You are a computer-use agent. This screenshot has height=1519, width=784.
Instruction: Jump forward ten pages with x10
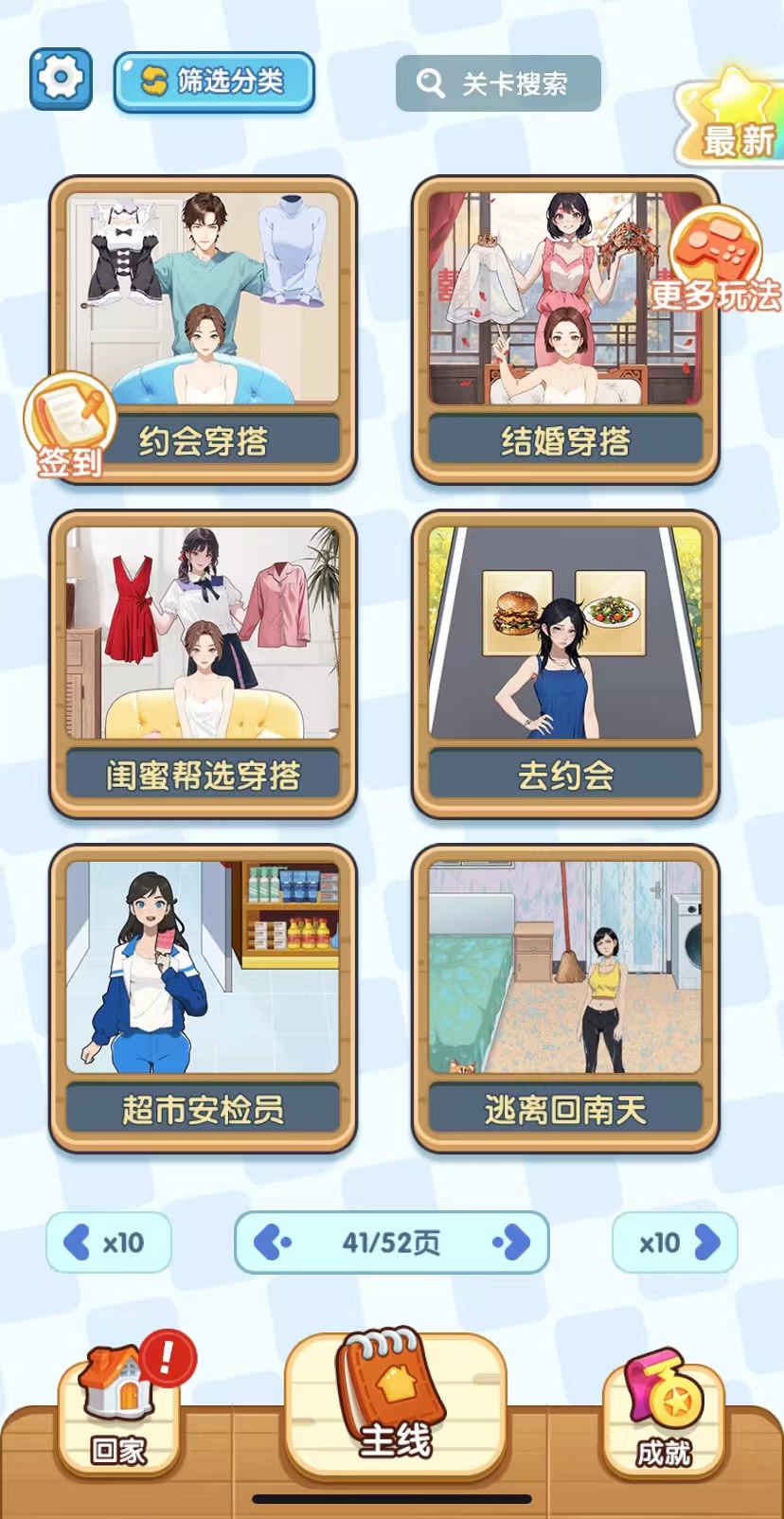click(675, 1242)
